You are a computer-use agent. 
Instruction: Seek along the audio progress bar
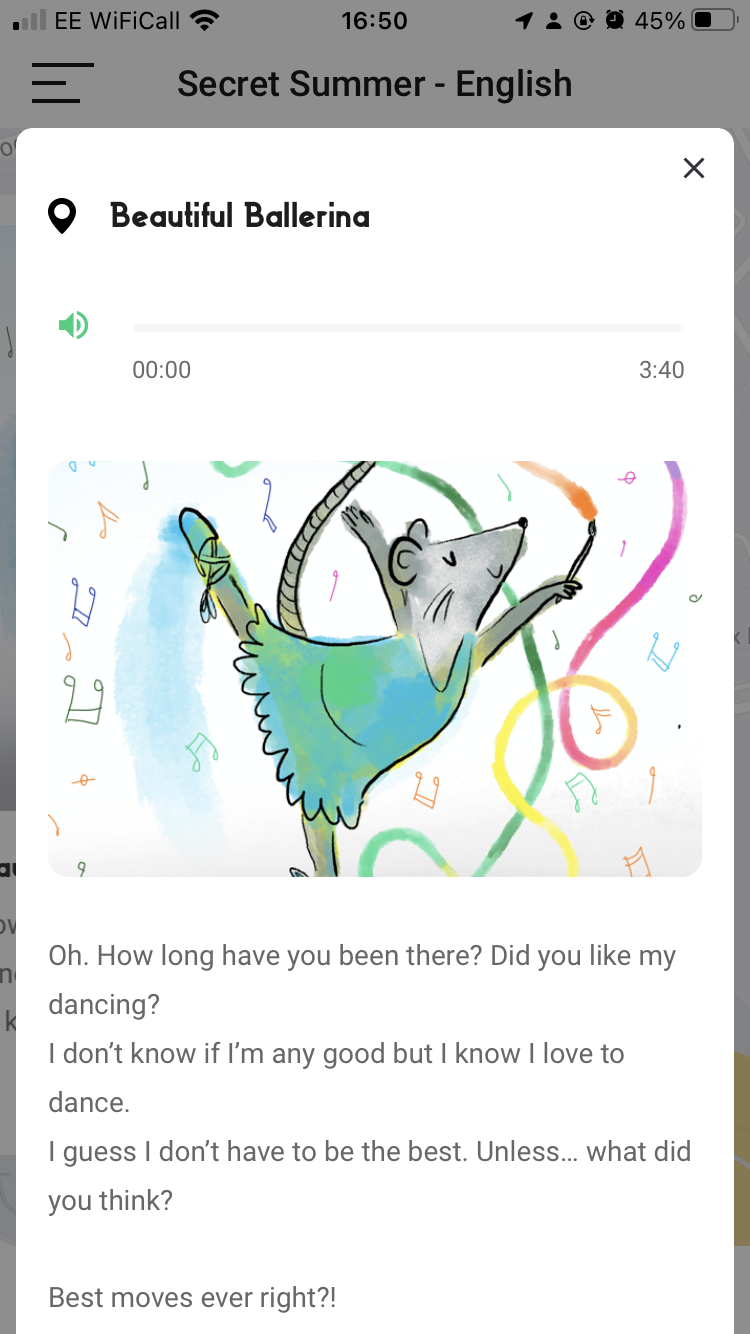point(408,327)
